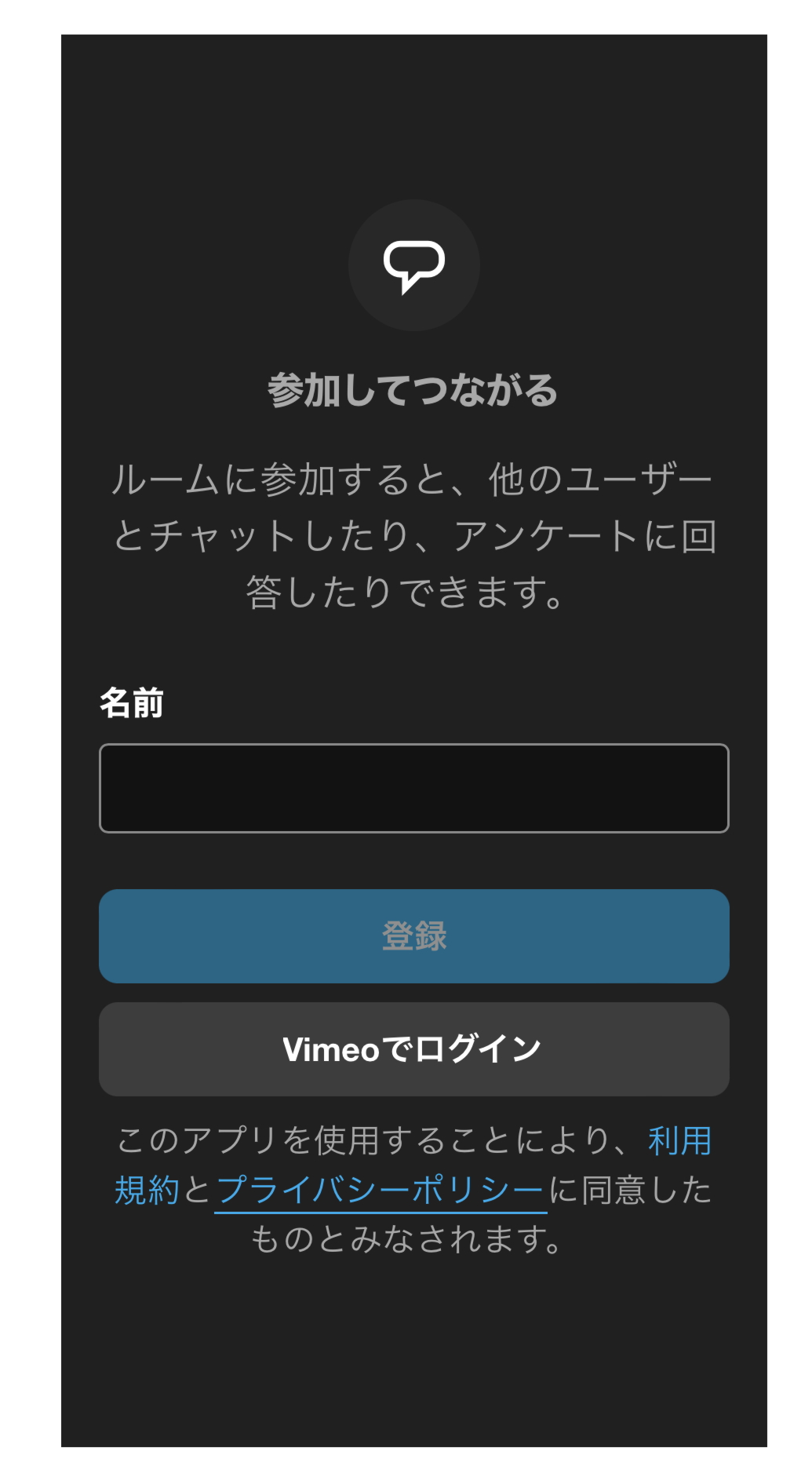Focus the 名前 name input field
812x1477 pixels.
tap(413, 788)
